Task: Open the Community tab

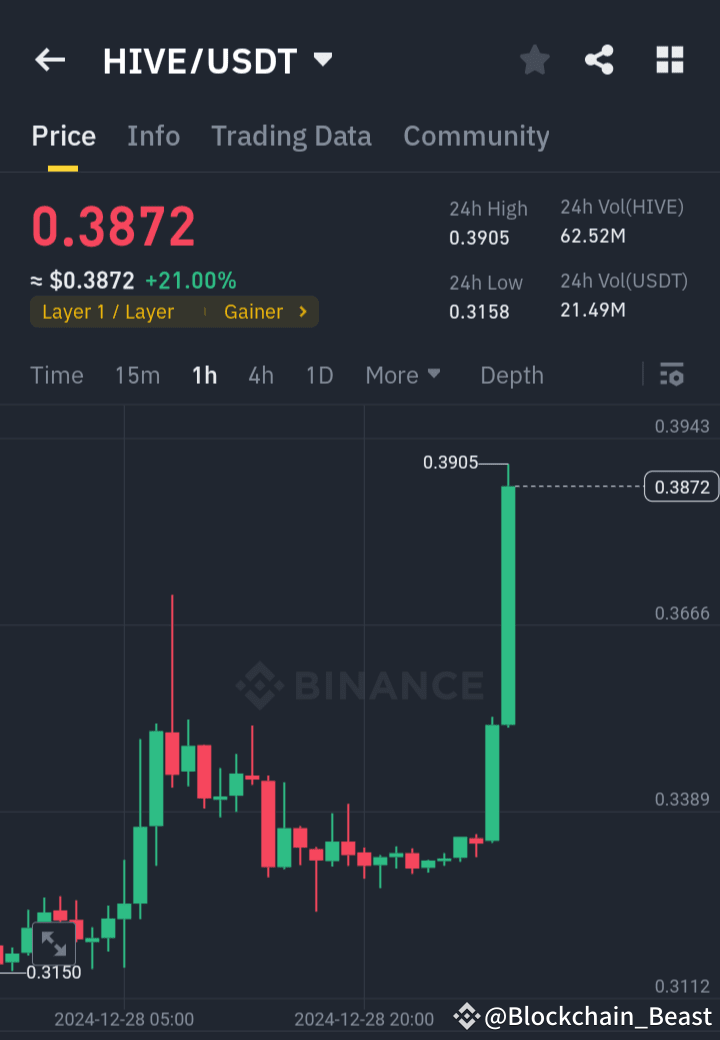Action: coord(476,136)
